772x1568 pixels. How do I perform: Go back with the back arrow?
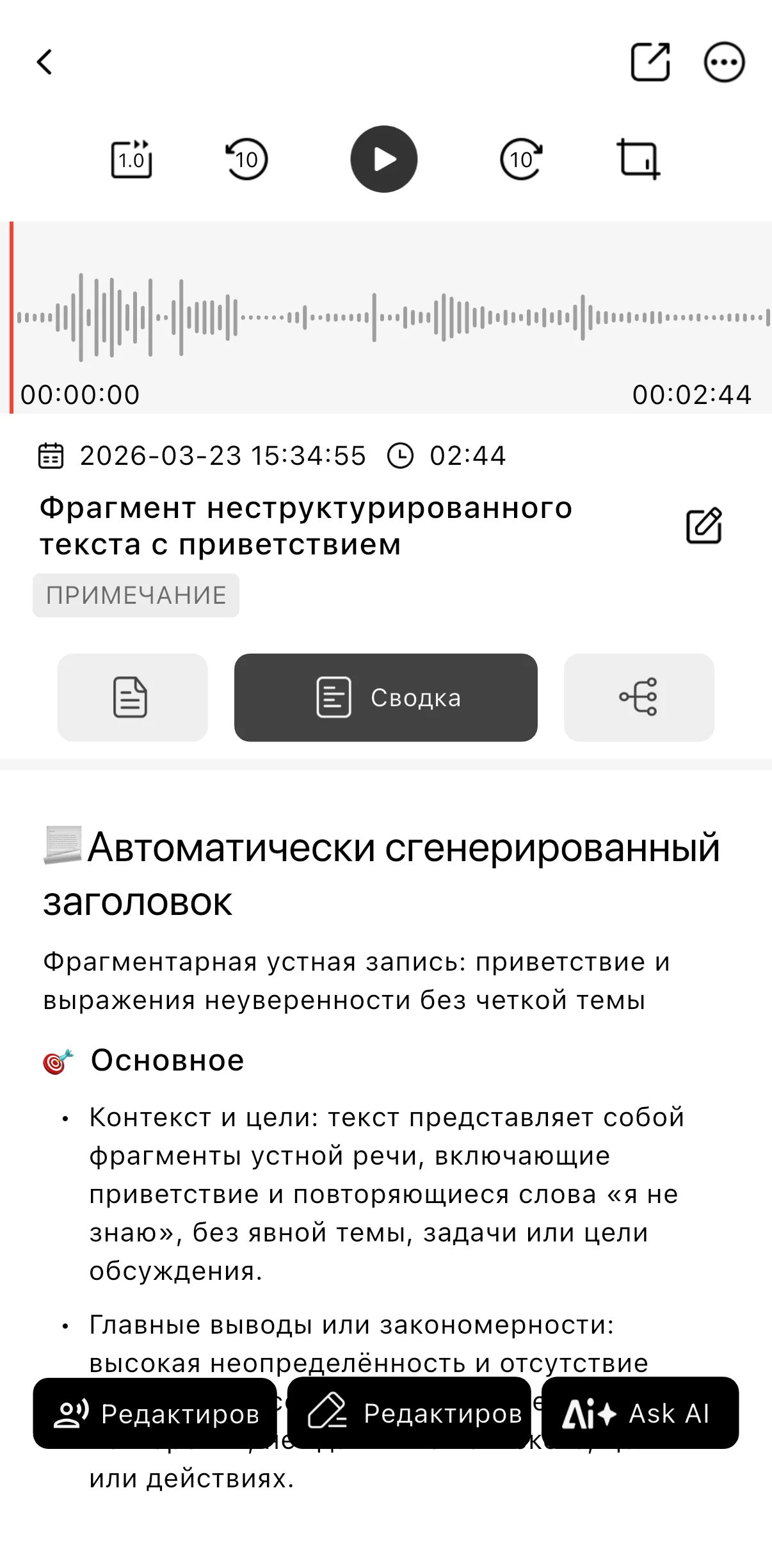[x=44, y=63]
